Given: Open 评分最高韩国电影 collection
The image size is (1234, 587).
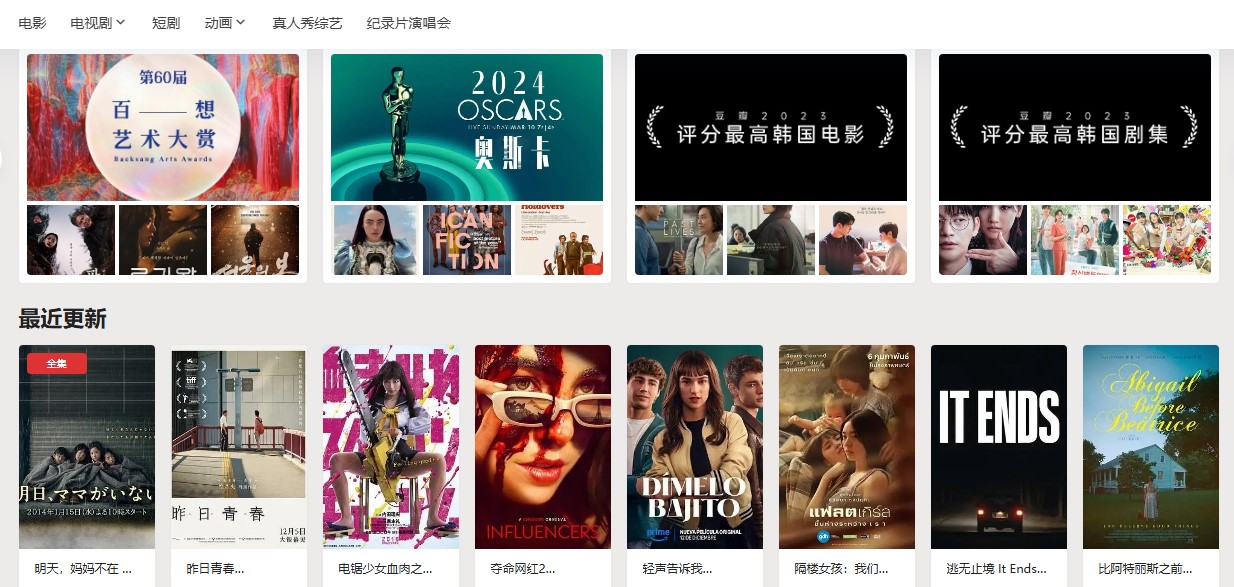Looking at the screenshot, I should click(771, 128).
